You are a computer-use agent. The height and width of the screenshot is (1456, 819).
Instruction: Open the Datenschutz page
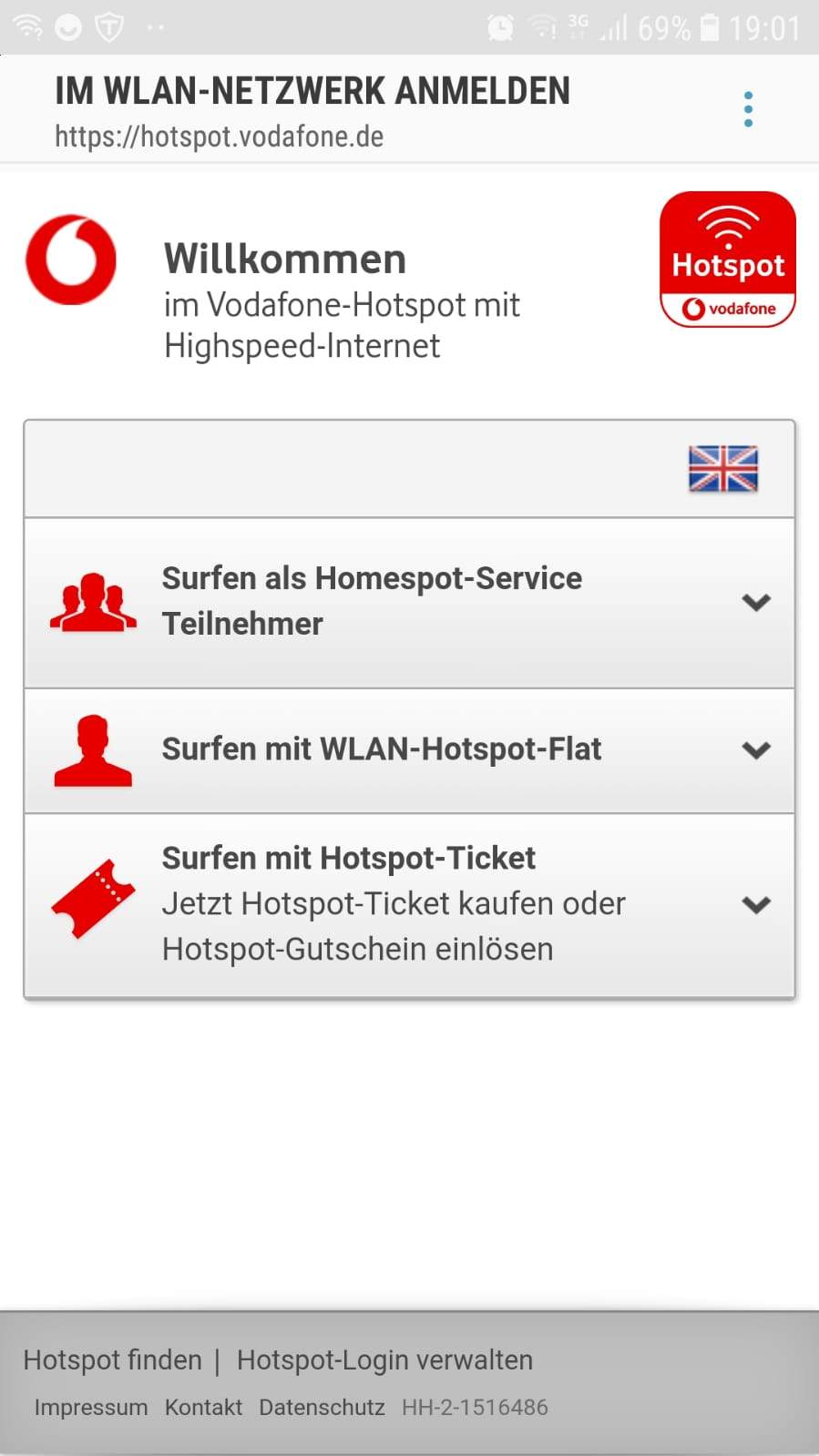321,1406
